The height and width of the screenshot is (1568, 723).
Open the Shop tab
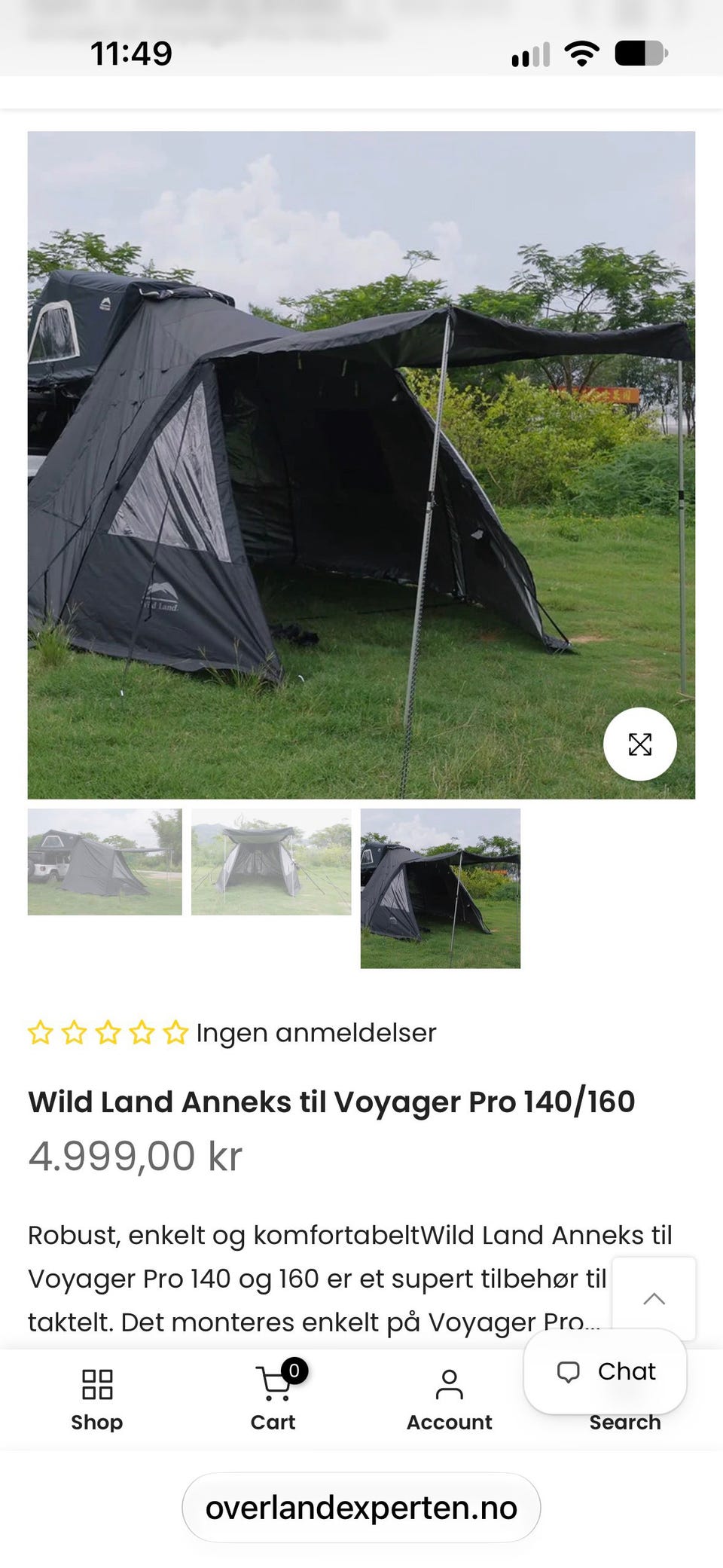pos(97,1400)
